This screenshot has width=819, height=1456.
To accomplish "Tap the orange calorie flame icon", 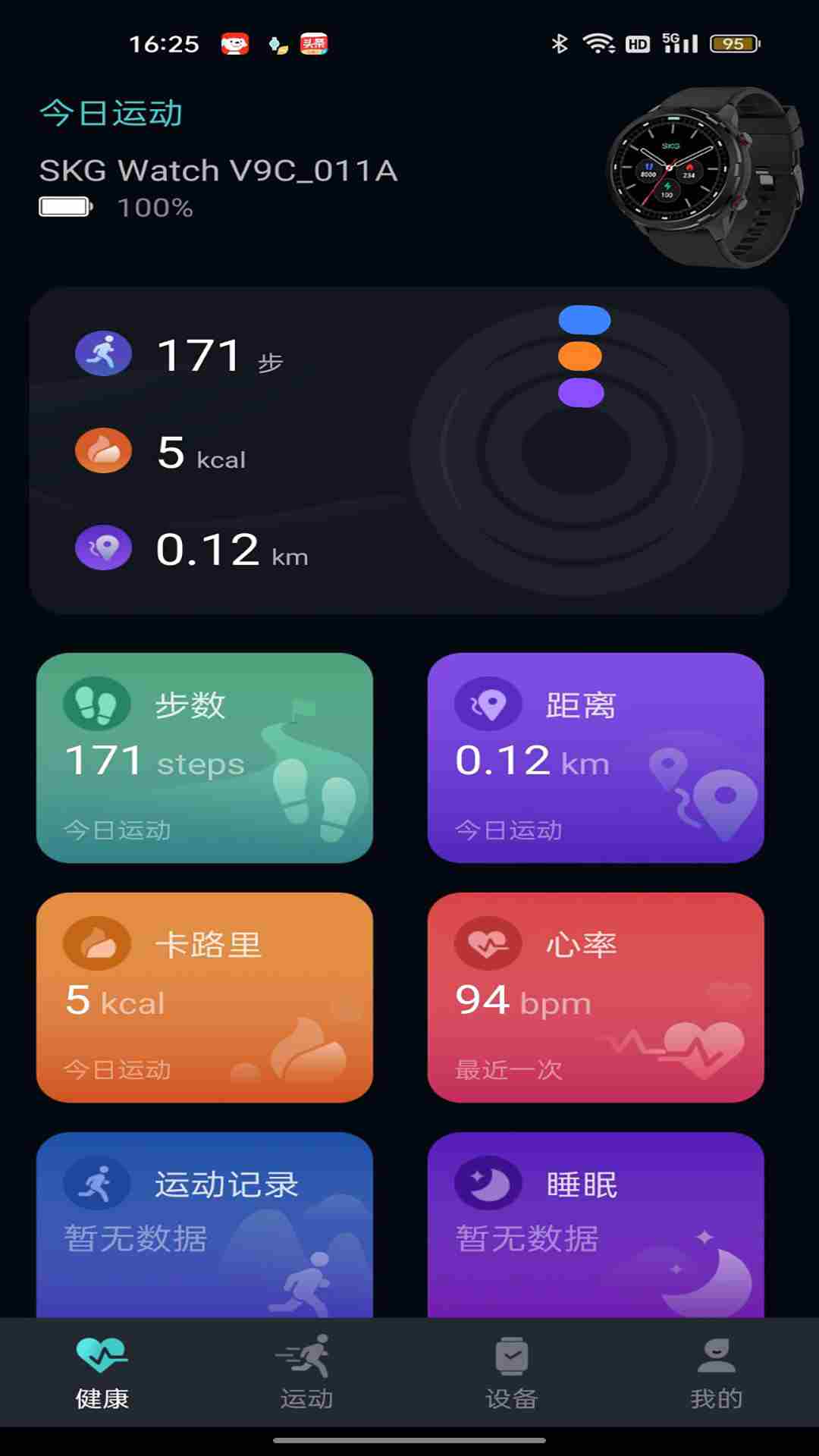I will point(103,451).
